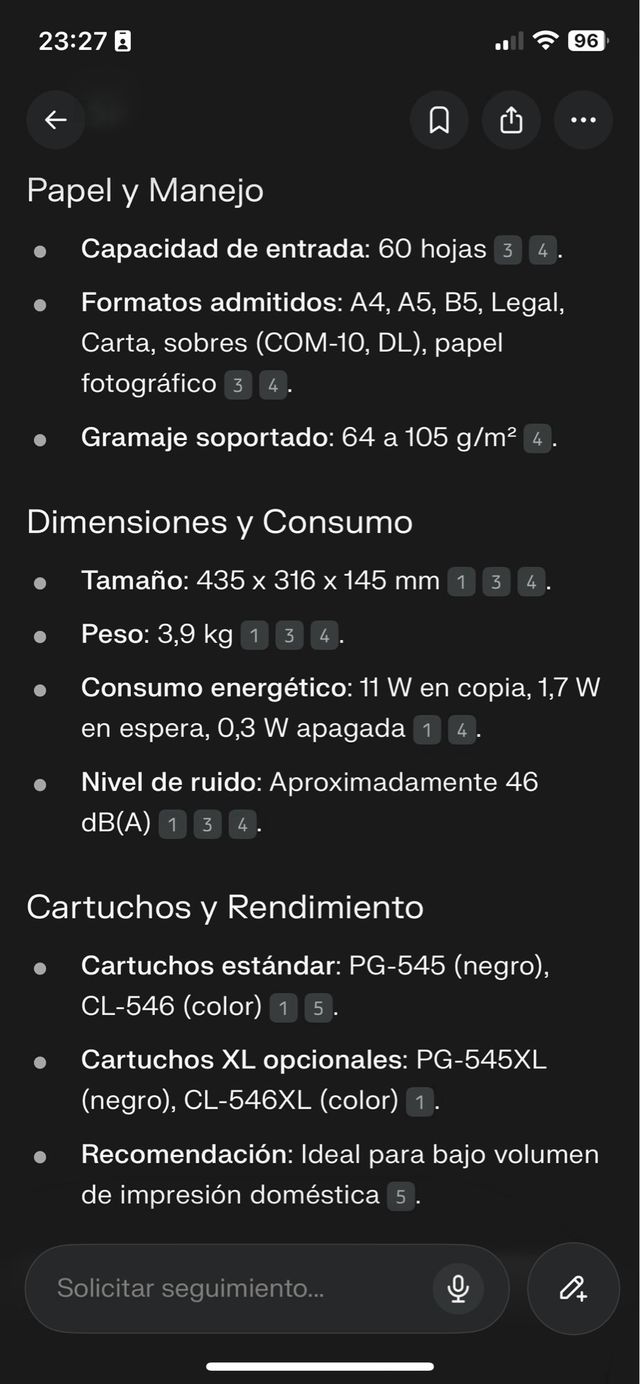
Task: Open the three-dot overflow menu
Action: click(x=583, y=120)
